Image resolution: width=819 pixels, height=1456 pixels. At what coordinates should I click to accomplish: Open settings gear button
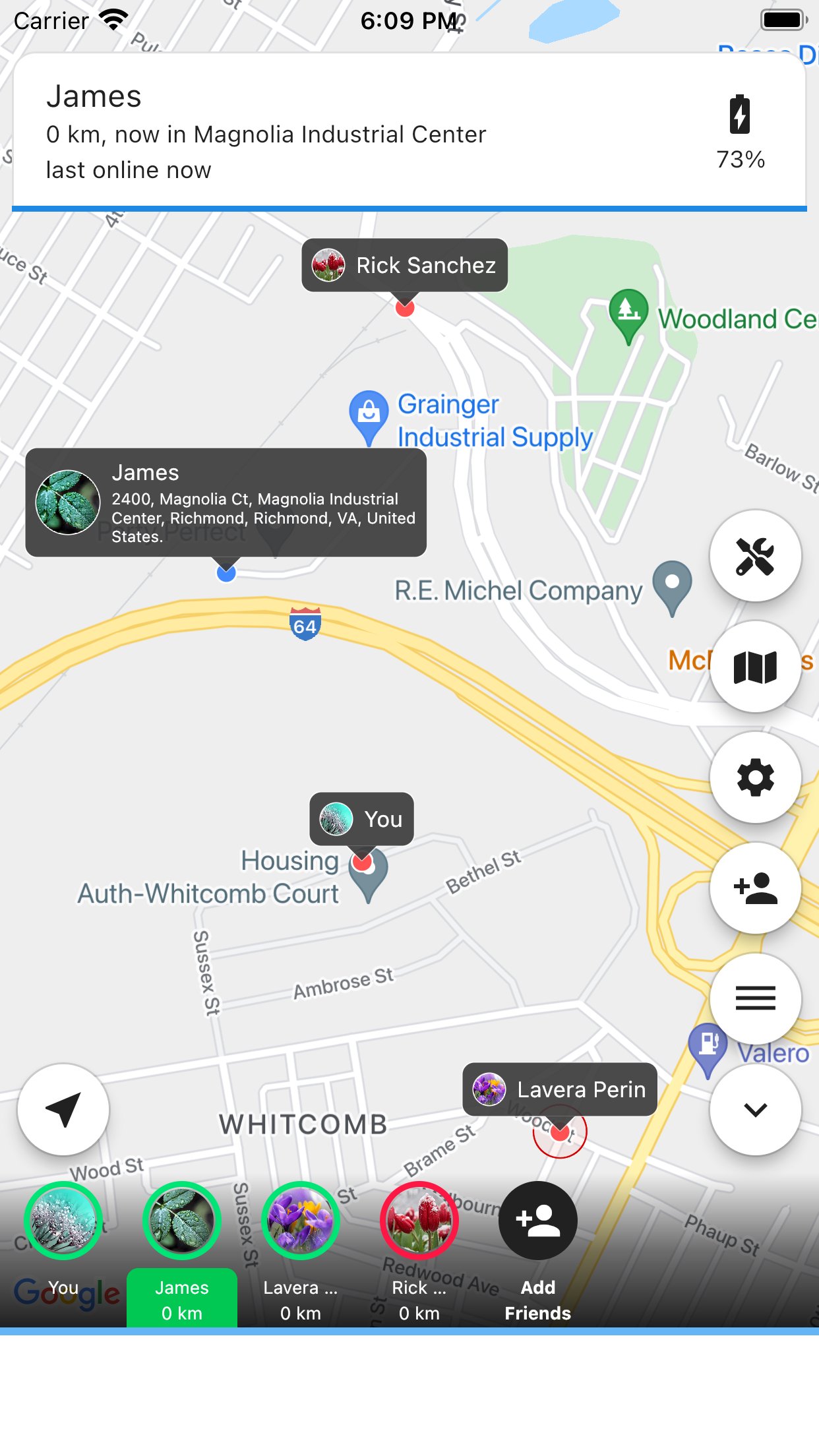(x=755, y=777)
